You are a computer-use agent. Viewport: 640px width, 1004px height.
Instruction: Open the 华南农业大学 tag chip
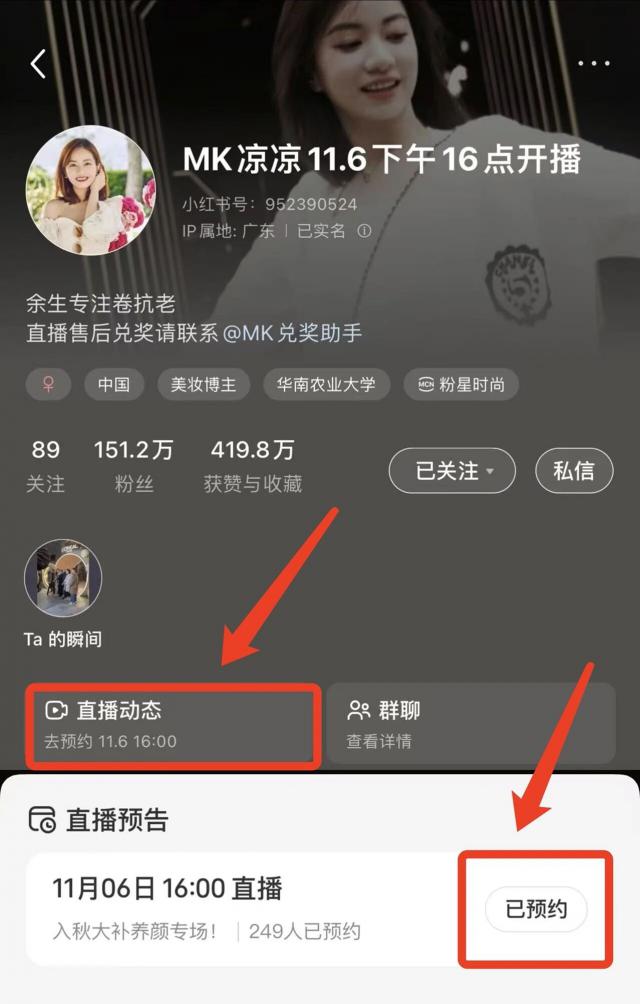tap(326, 384)
